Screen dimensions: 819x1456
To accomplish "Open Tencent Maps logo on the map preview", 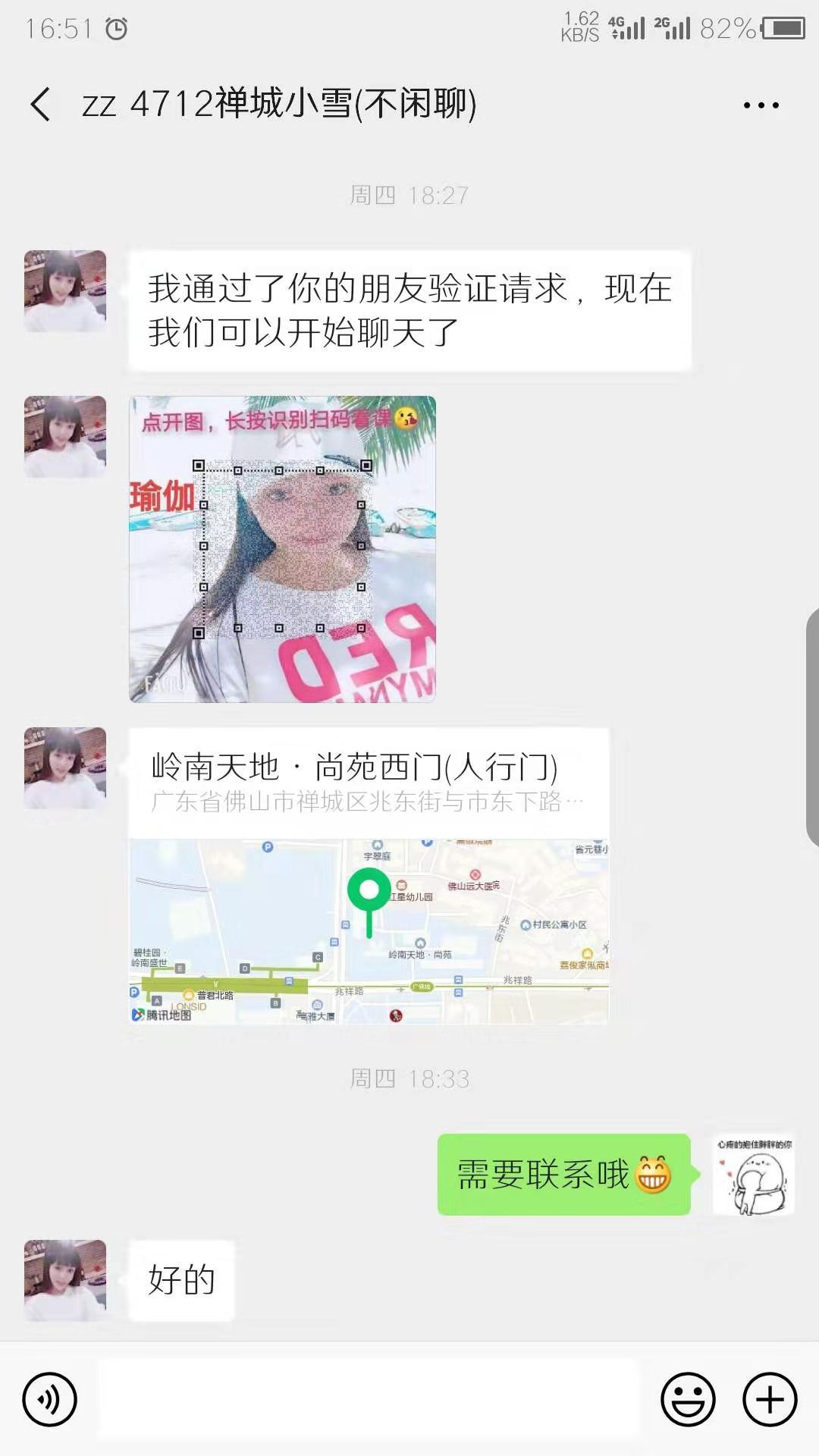I will tap(163, 1014).
